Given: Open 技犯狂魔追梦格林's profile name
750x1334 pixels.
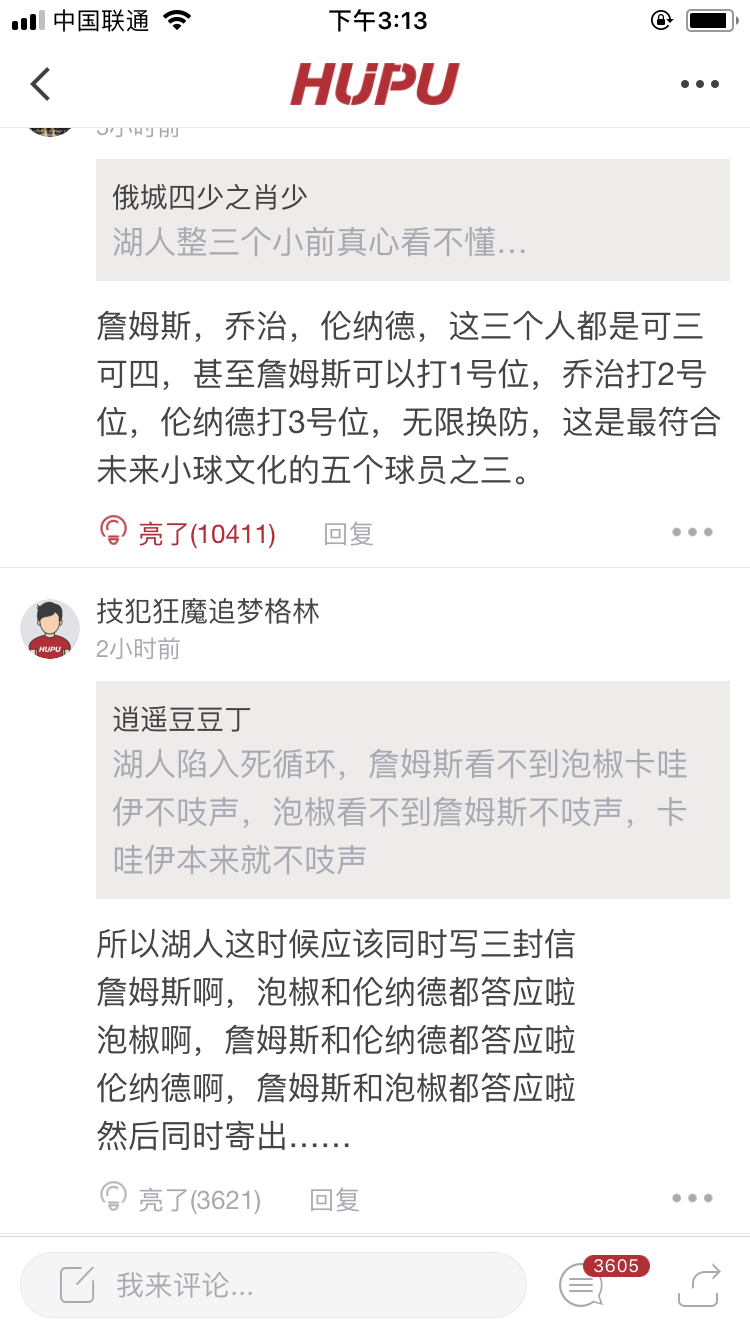Looking at the screenshot, I should point(210,612).
